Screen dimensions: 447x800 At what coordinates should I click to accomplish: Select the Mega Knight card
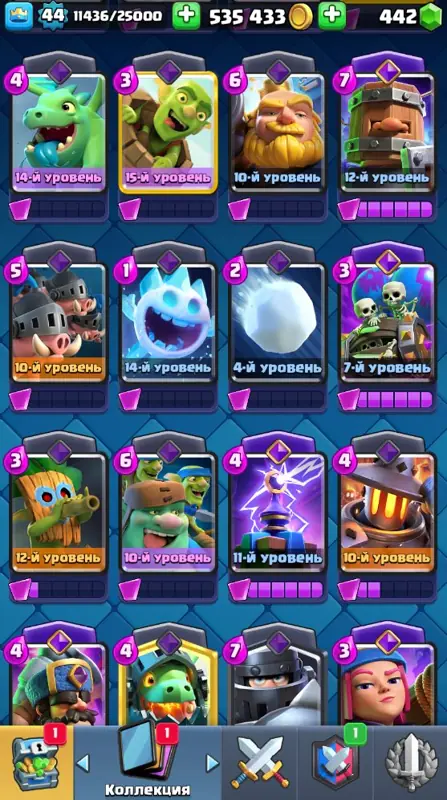tap(278, 684)
